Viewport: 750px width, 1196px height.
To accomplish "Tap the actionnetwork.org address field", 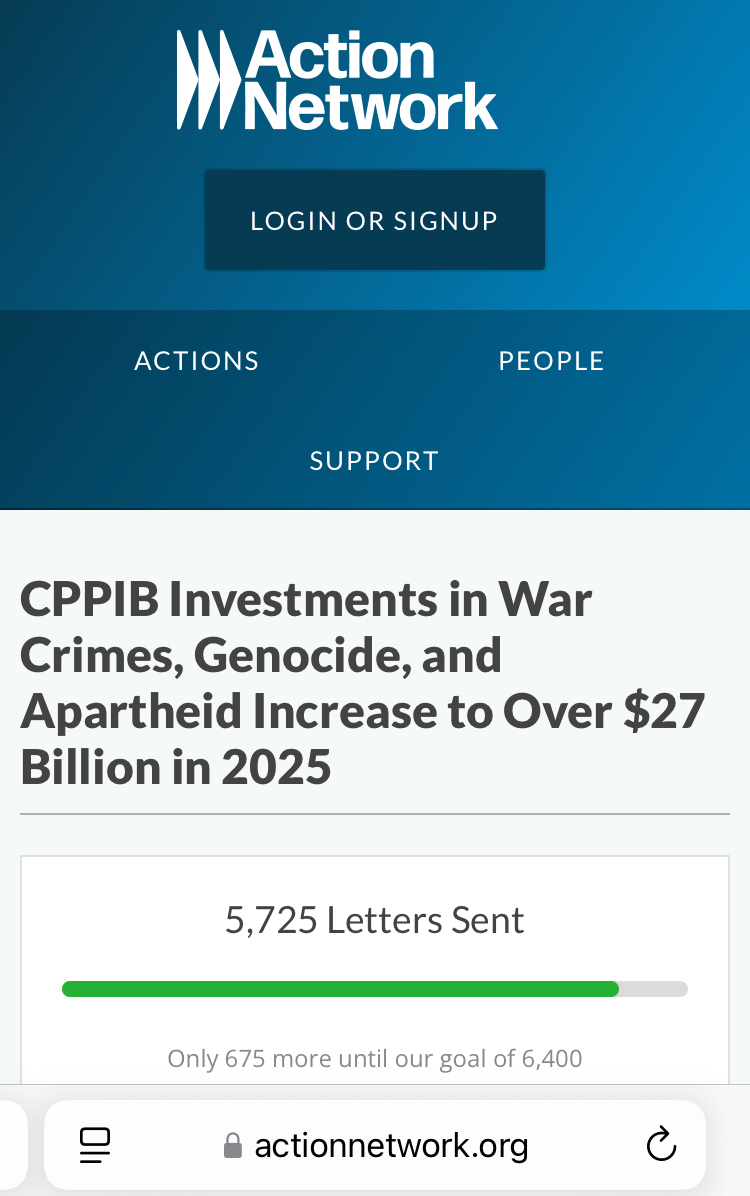I will tap(390, 1145).
